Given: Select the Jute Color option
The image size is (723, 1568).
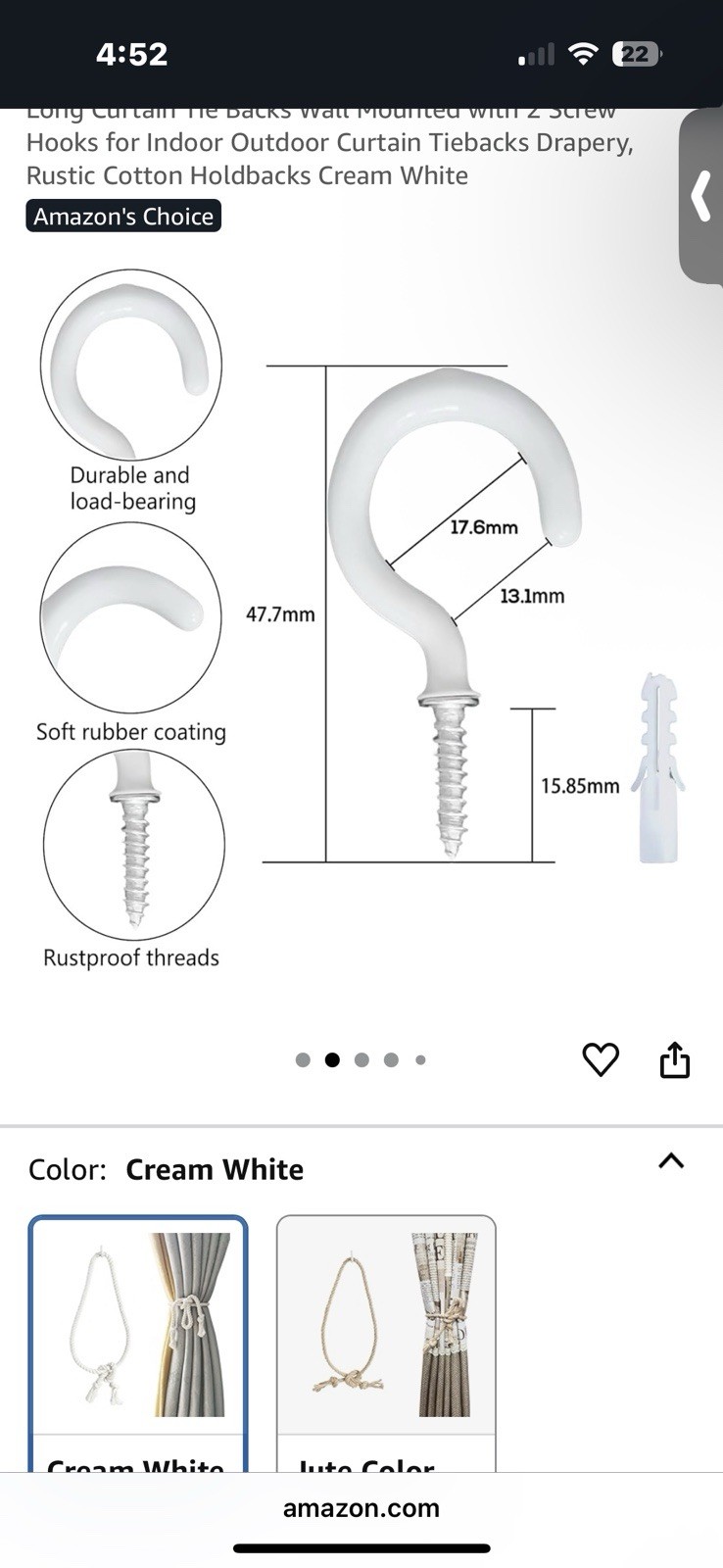Looking at the screenshot, I should tap(386, 1344).
